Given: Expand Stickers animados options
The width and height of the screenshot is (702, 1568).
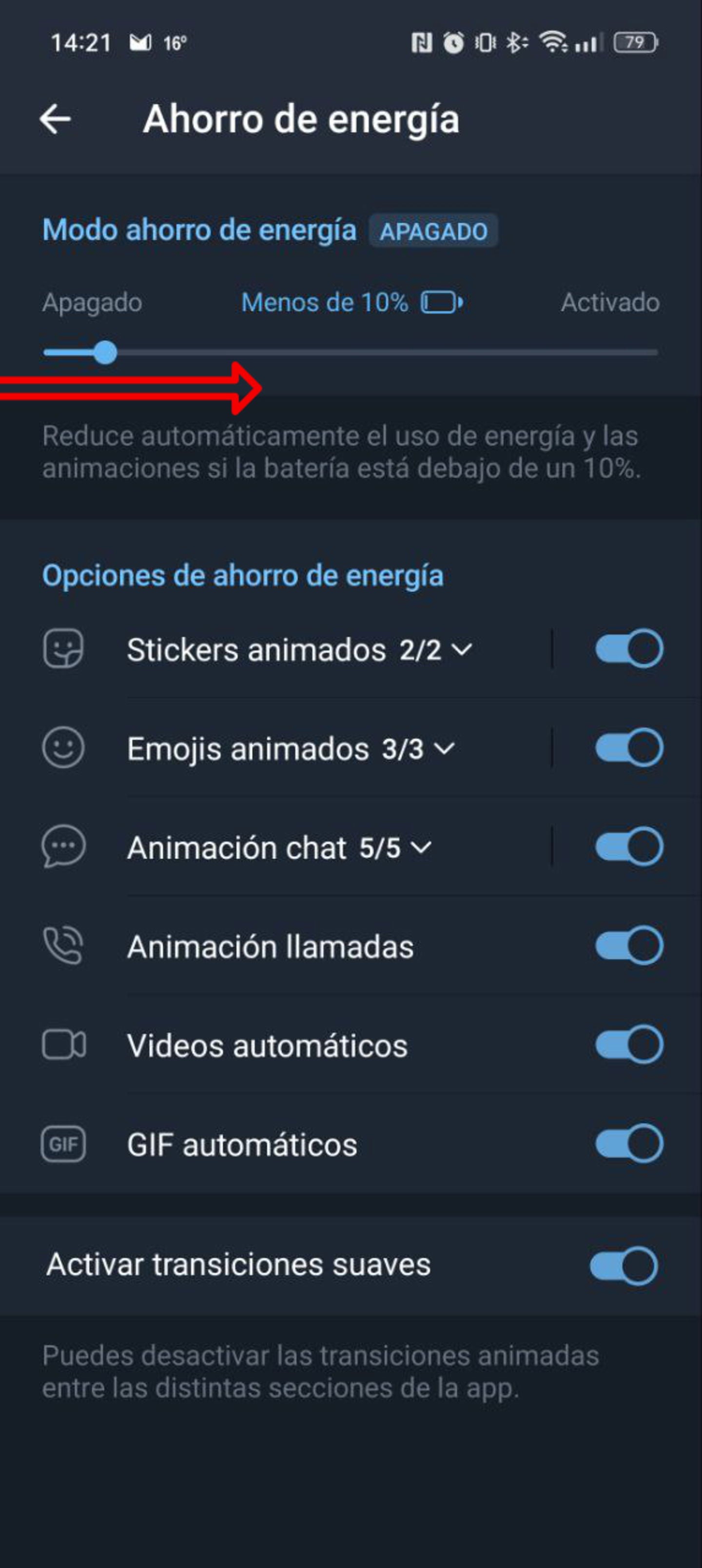Looking at the screenshot, I should click(299, 649).
